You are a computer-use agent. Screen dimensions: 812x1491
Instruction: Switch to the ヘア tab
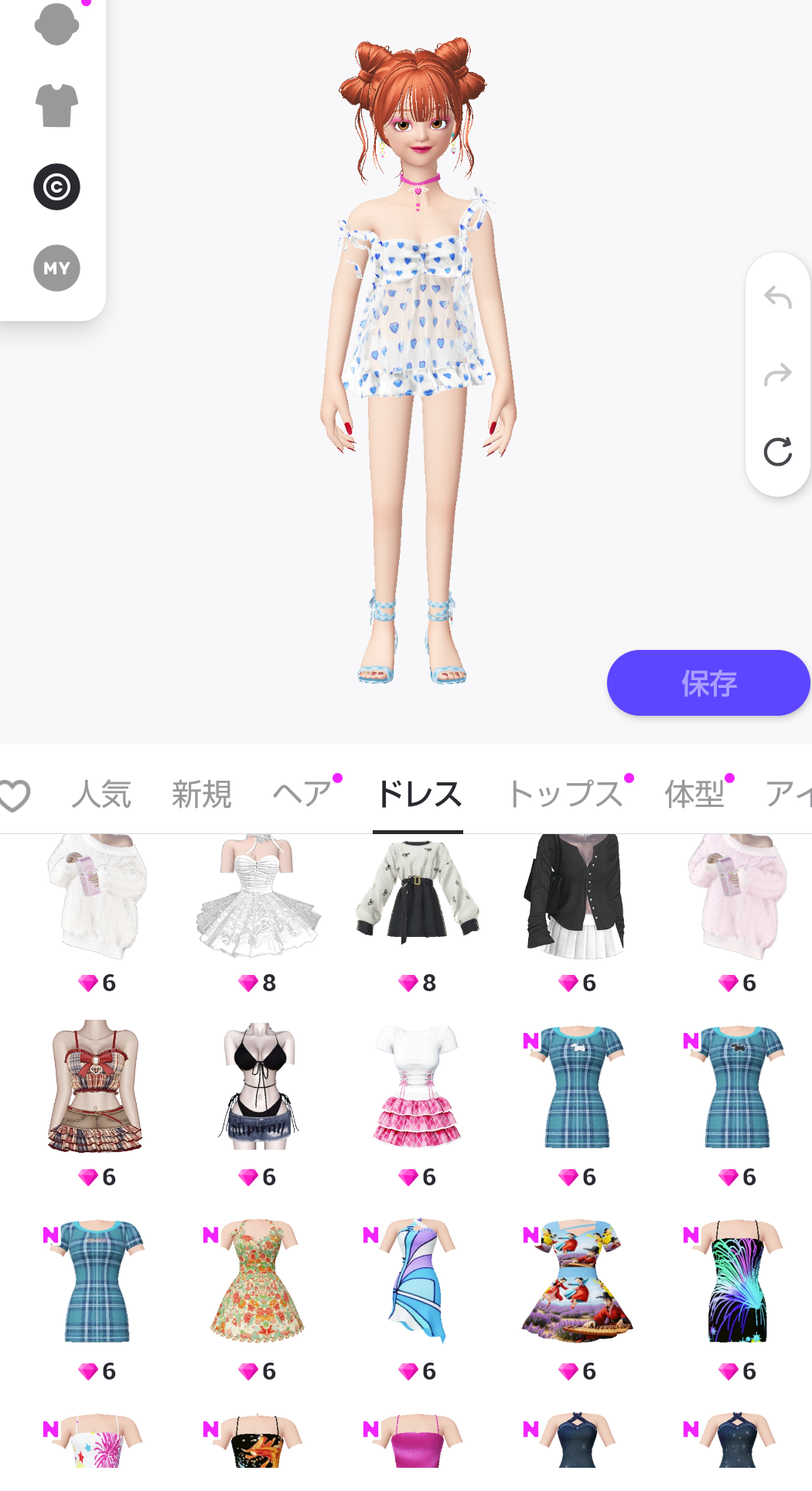tap(302, 795)
